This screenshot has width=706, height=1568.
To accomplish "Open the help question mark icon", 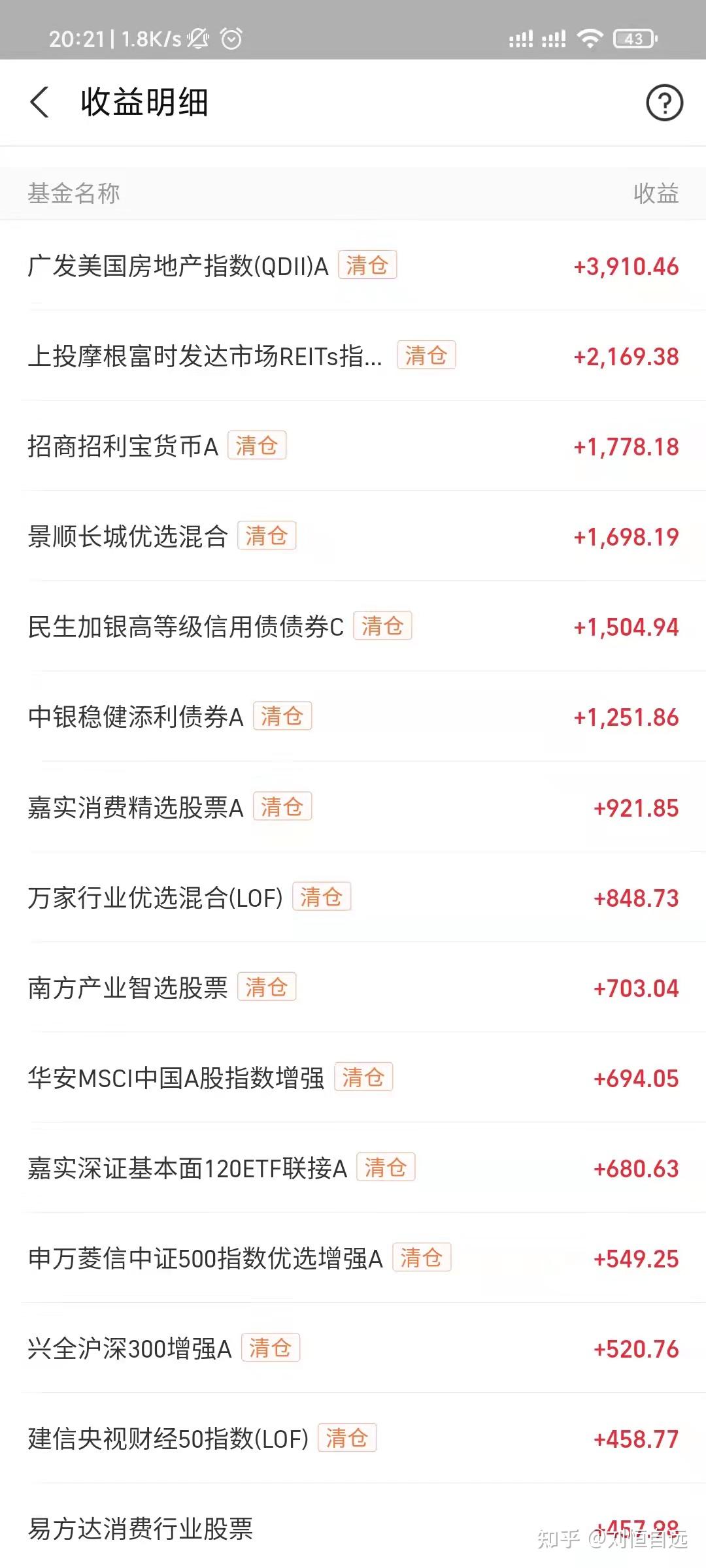I will [x=664, y=103].
